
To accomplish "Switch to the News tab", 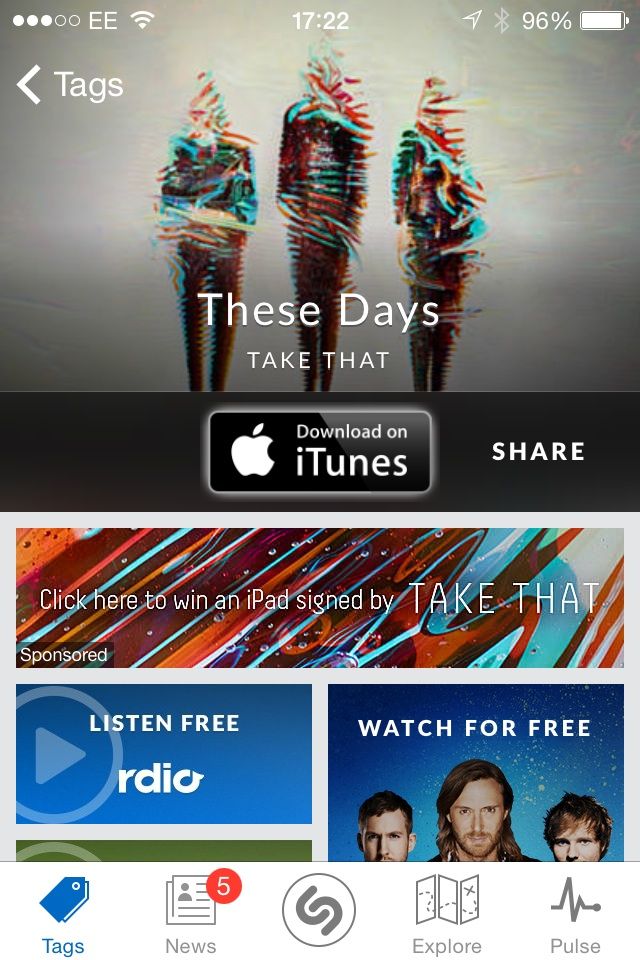I will [191, 912].
